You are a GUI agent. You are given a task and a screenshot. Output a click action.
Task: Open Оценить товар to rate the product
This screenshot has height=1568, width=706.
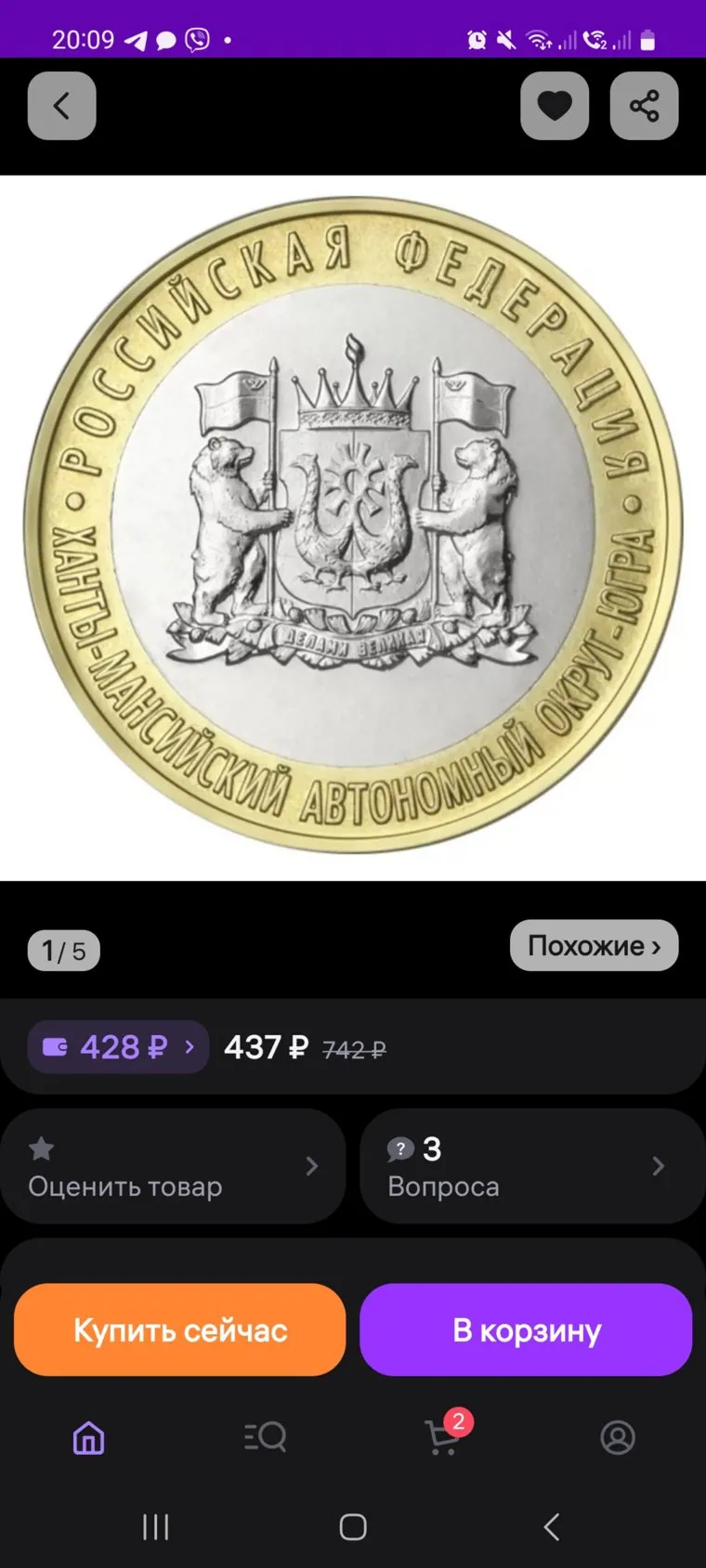(x=173, y=1166)
